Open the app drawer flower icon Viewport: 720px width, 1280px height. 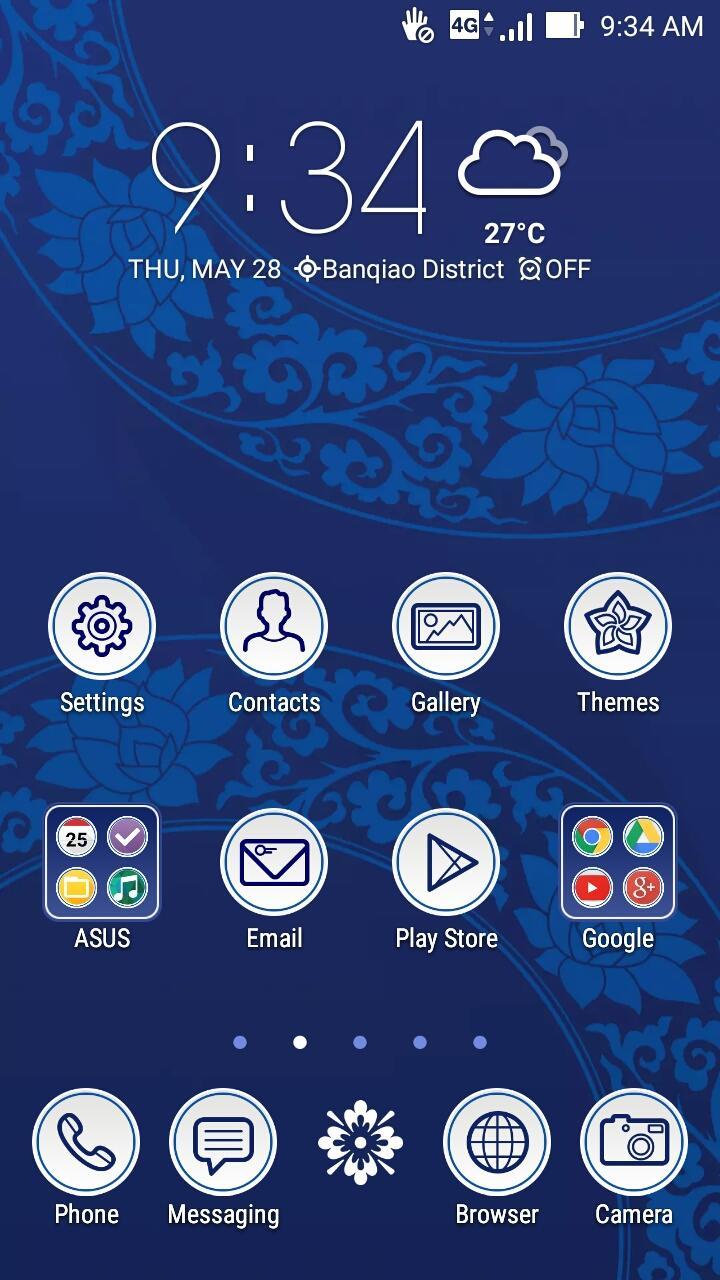click(360, 1142)
